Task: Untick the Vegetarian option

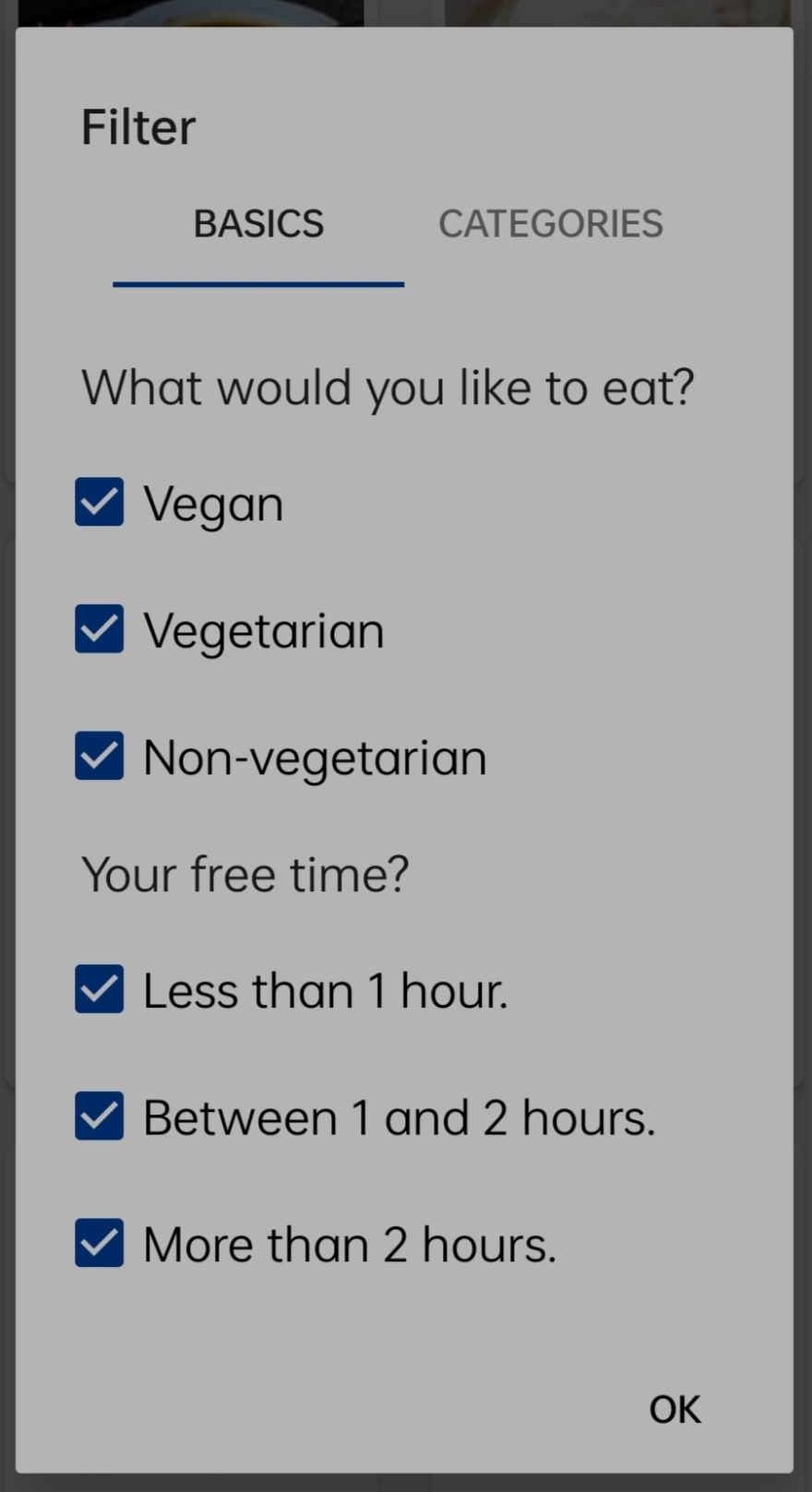Action: pyautogui.click(x=99, y=629)
